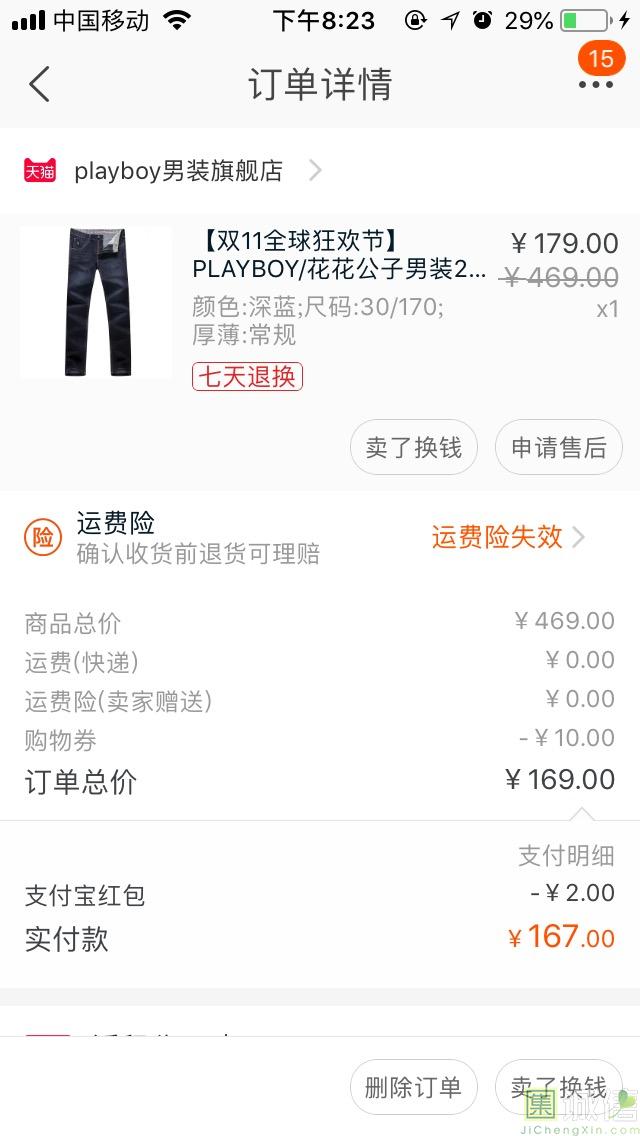Image resolution: width=640 pixels, height=1136 pixels.
Task: Open the PLAYBOY jeans product details
Action: coord(339,257)
